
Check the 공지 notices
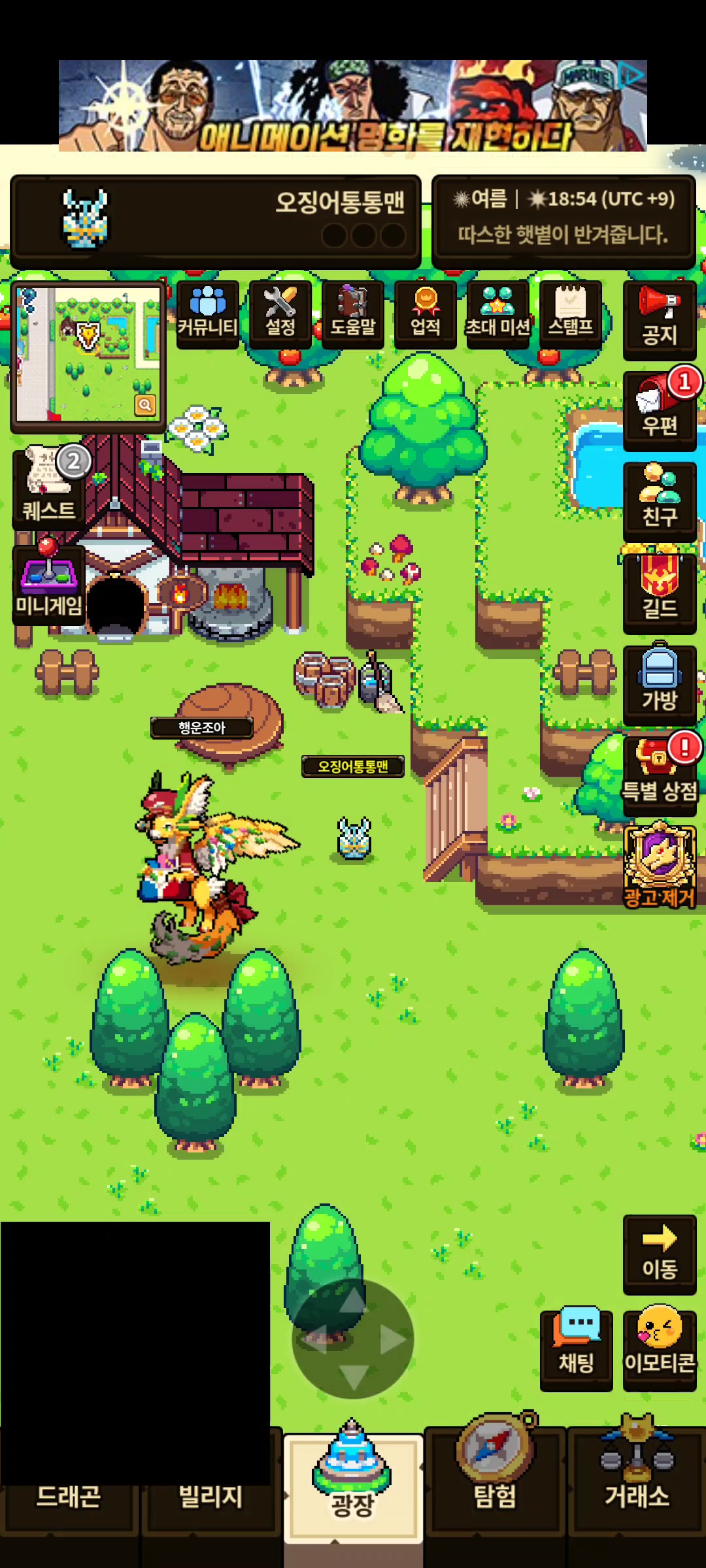[x=659, y=320]
